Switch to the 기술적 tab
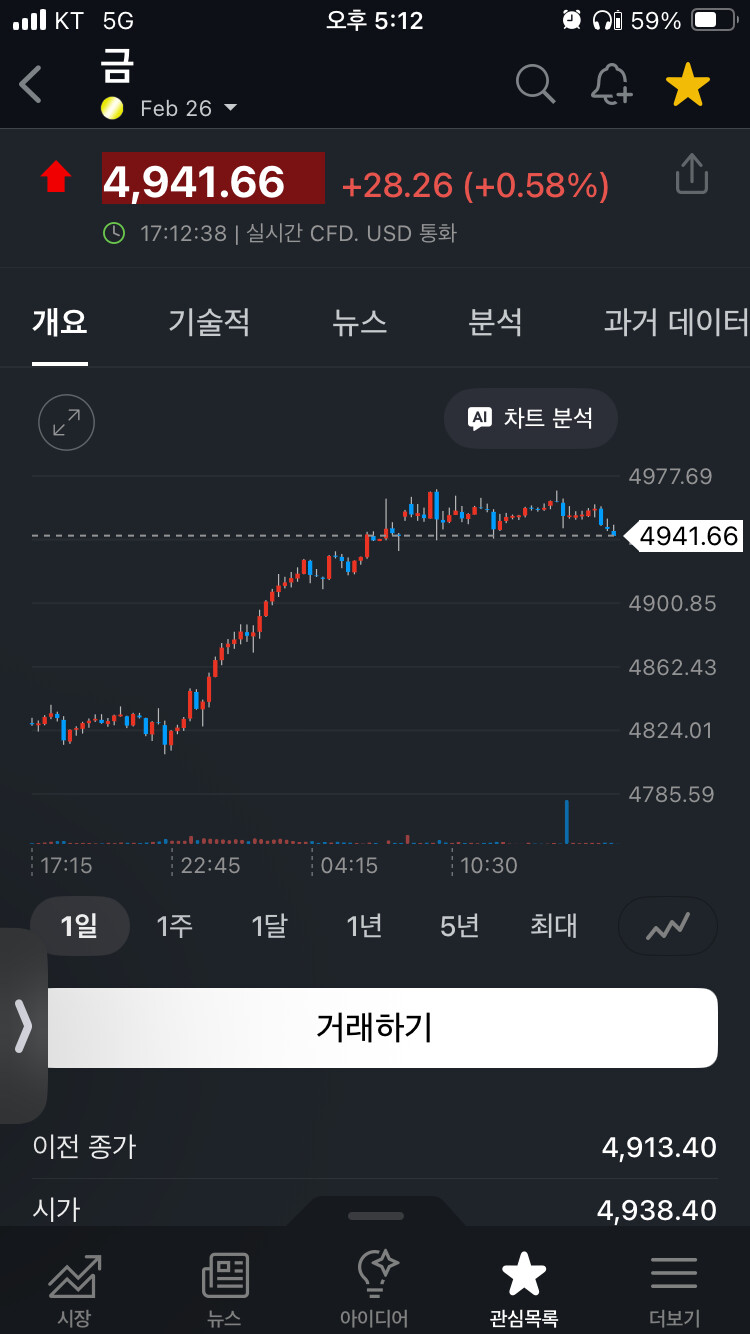The height and width of the screenshot is (1334, 750). pos(209,322)
